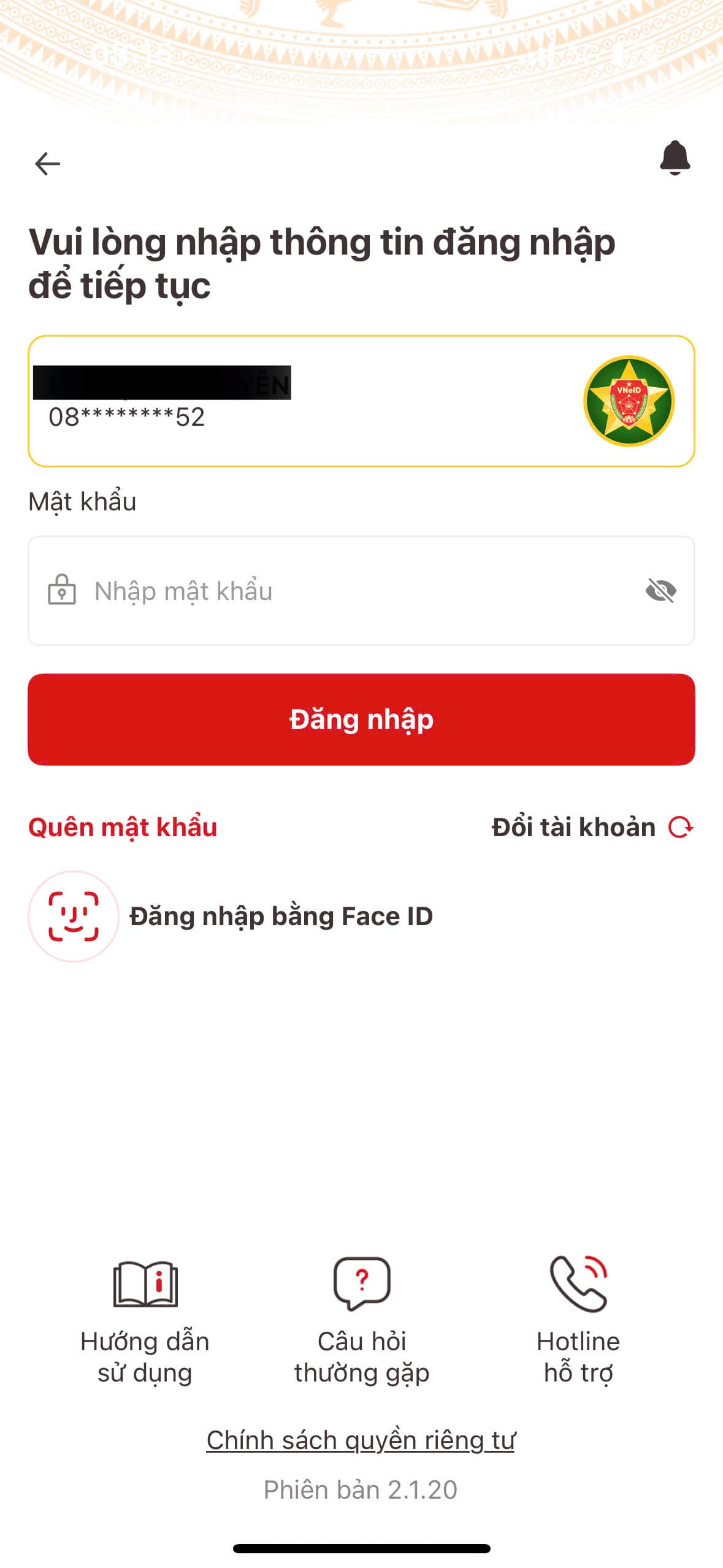This screenshot has width=723, height=1568.
Task: Open the notification bell
Action: (x=675, y=159)
